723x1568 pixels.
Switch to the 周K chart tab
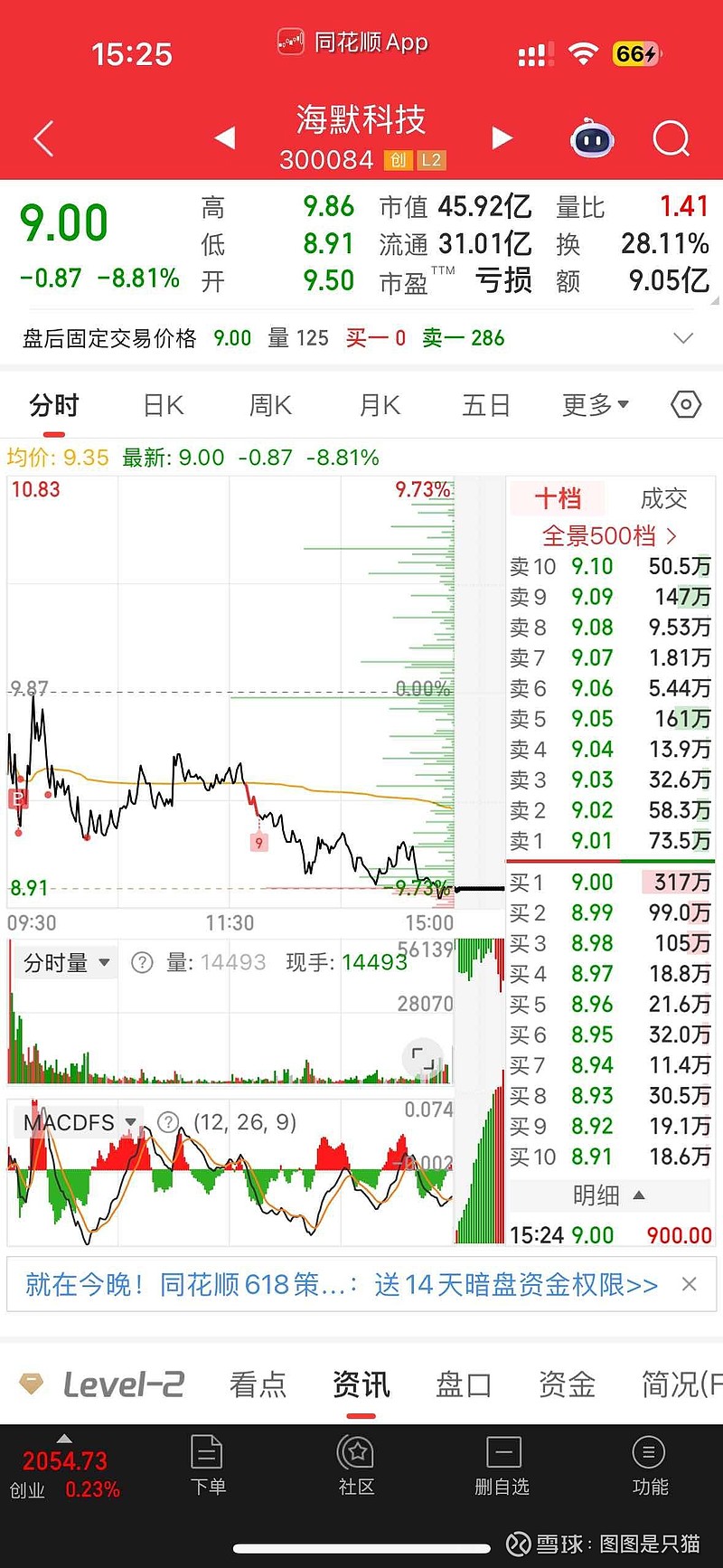pos(271,406)
